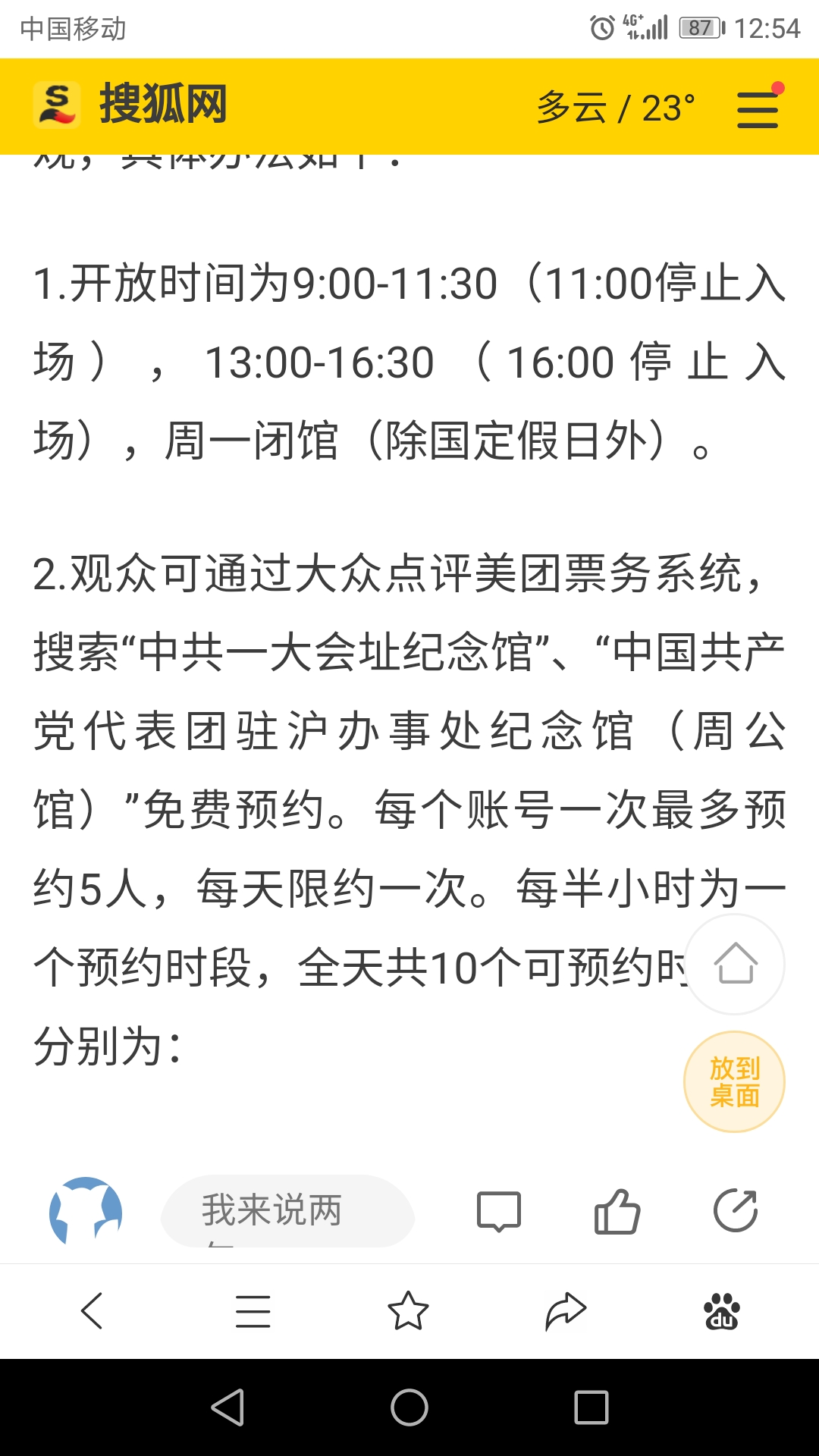
Task: Tap the floating home button
Action: point(735,964)
